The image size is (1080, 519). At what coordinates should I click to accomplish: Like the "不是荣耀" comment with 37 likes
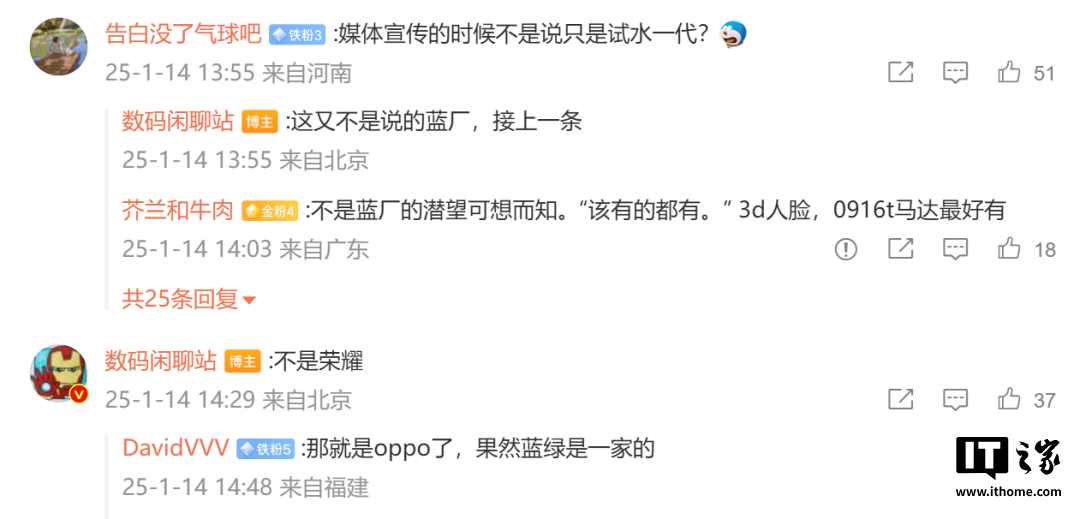coord(1009,399)
